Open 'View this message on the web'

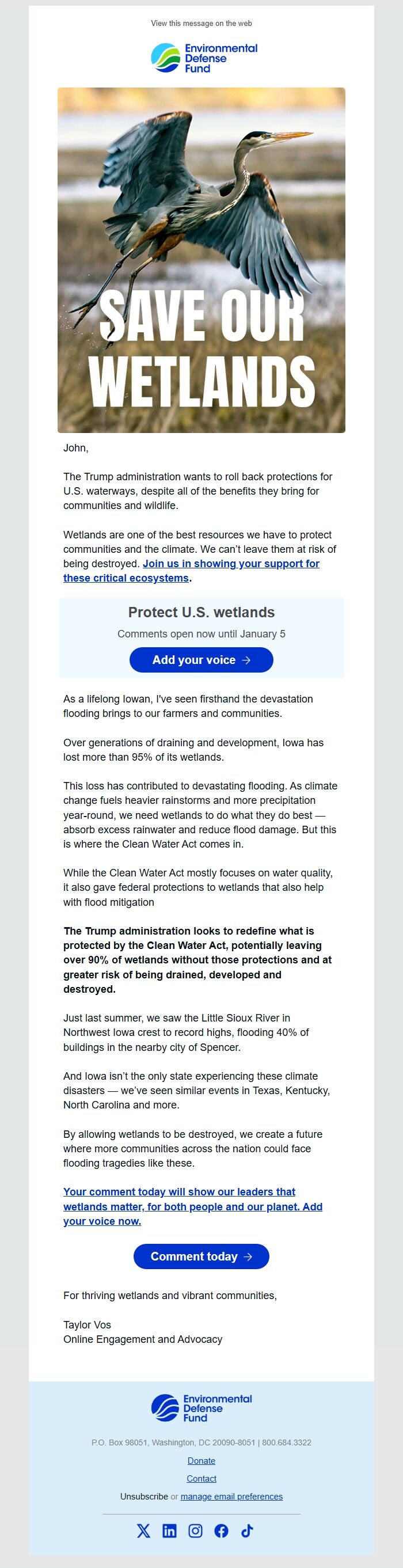click(x=201, y=23)
